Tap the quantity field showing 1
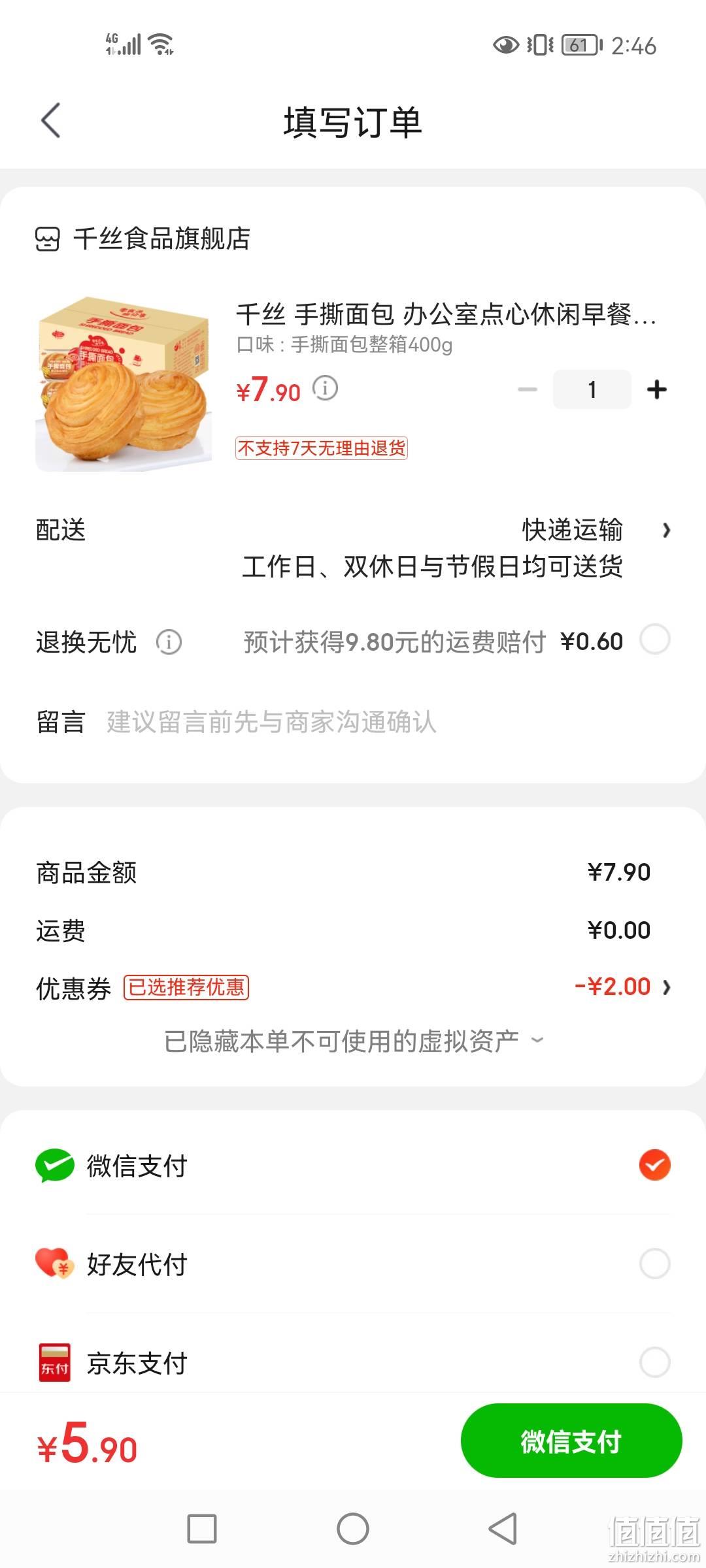 coord(592,390)
